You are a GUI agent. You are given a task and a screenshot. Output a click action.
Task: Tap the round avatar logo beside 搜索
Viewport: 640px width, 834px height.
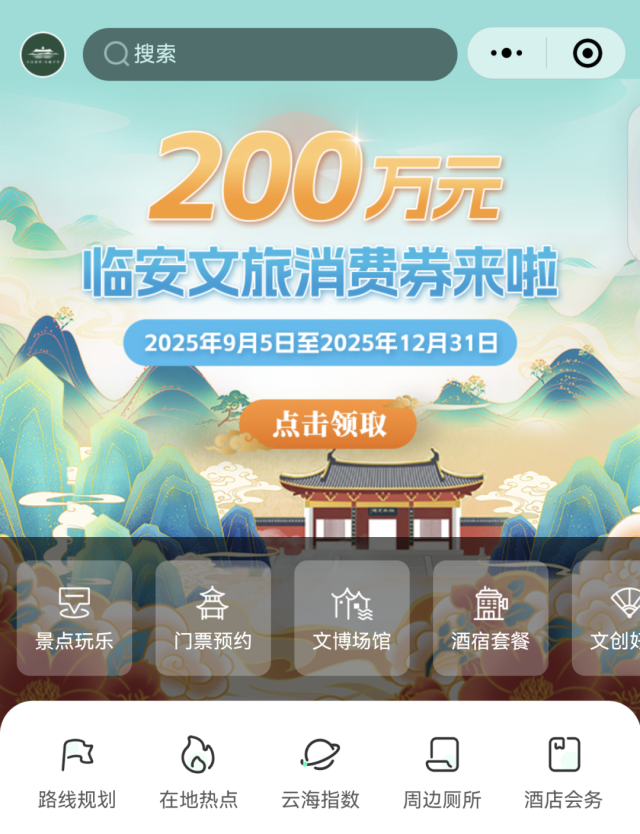43,54
